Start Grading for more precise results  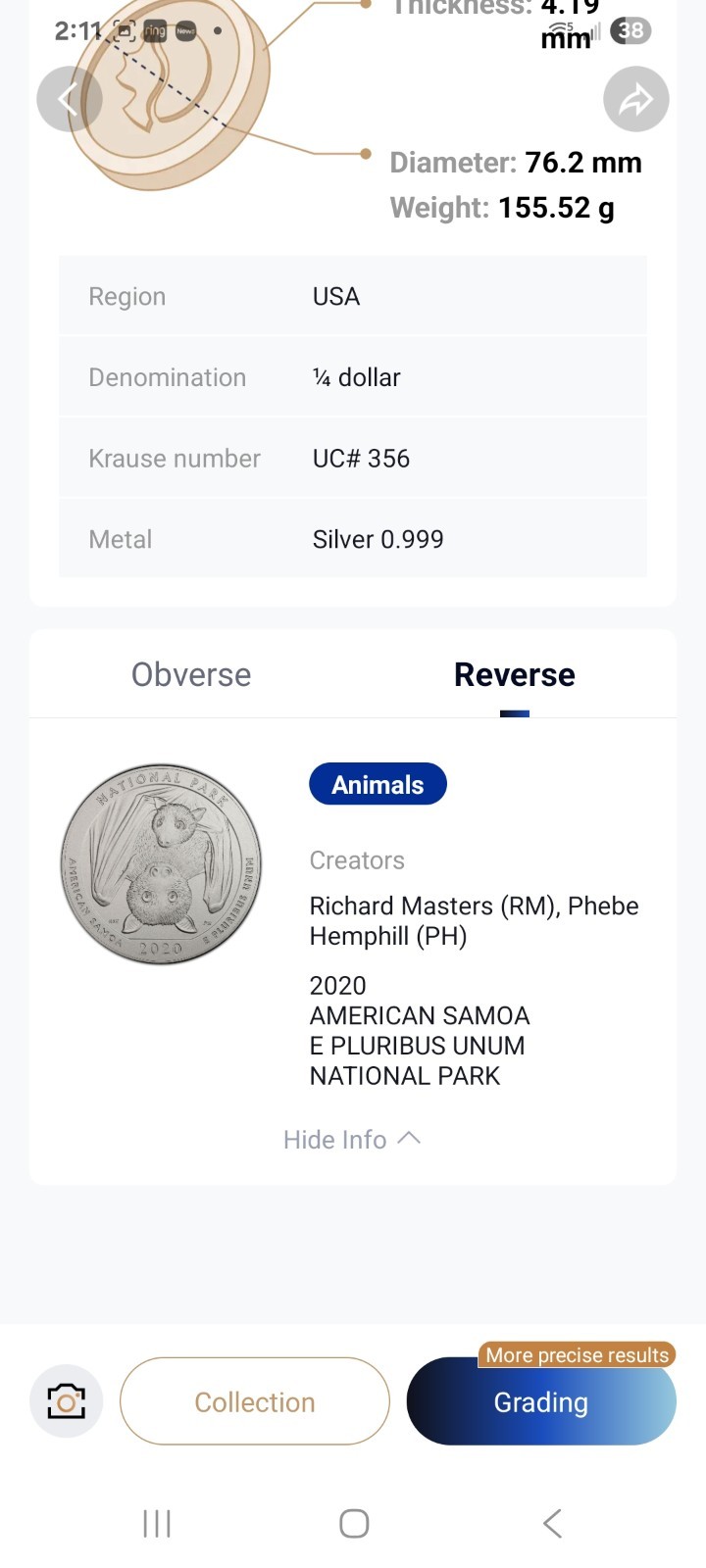(x=541, y=1403)
